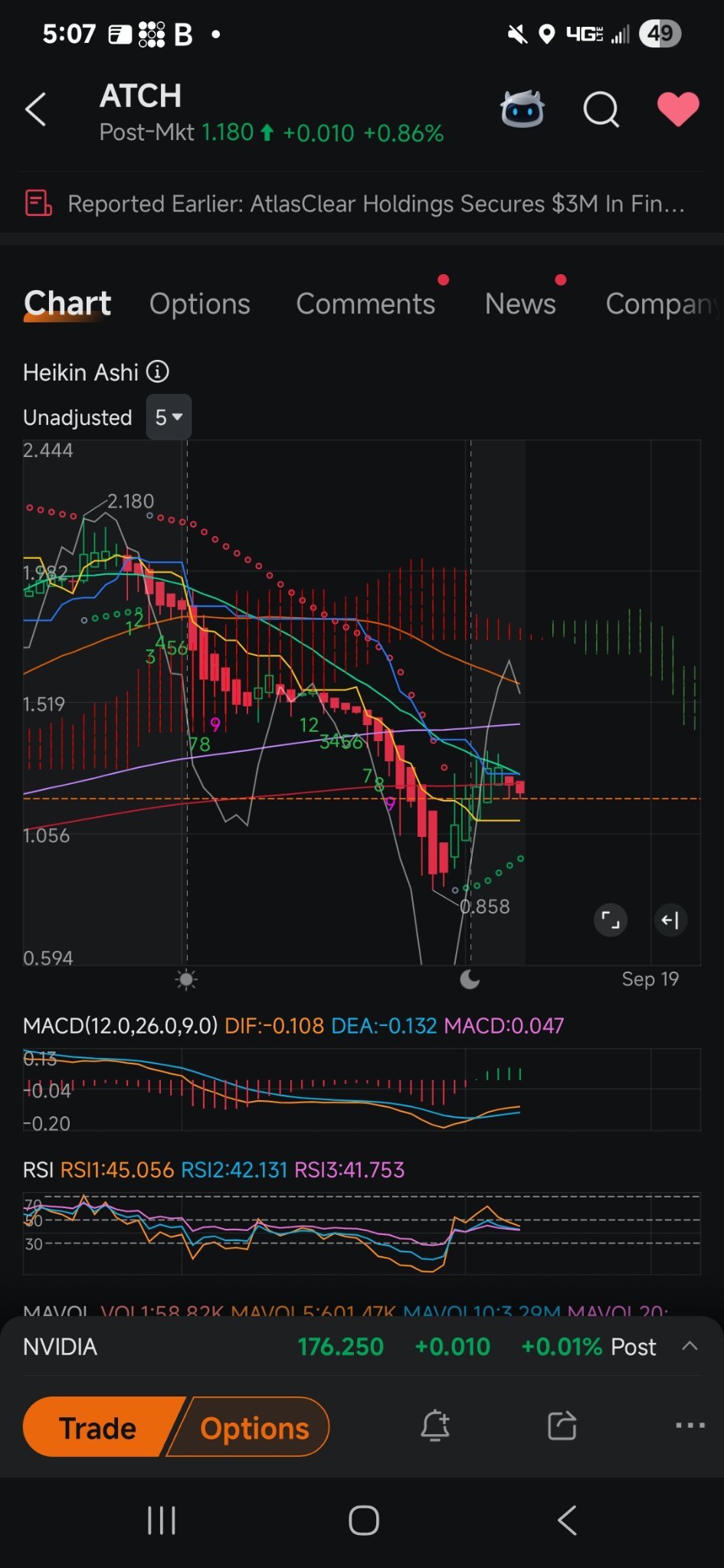This screenshot has height=1568, width=724.
Task: Expand the NVIDIA ticker bar
Action: [x=690, y=1346]
